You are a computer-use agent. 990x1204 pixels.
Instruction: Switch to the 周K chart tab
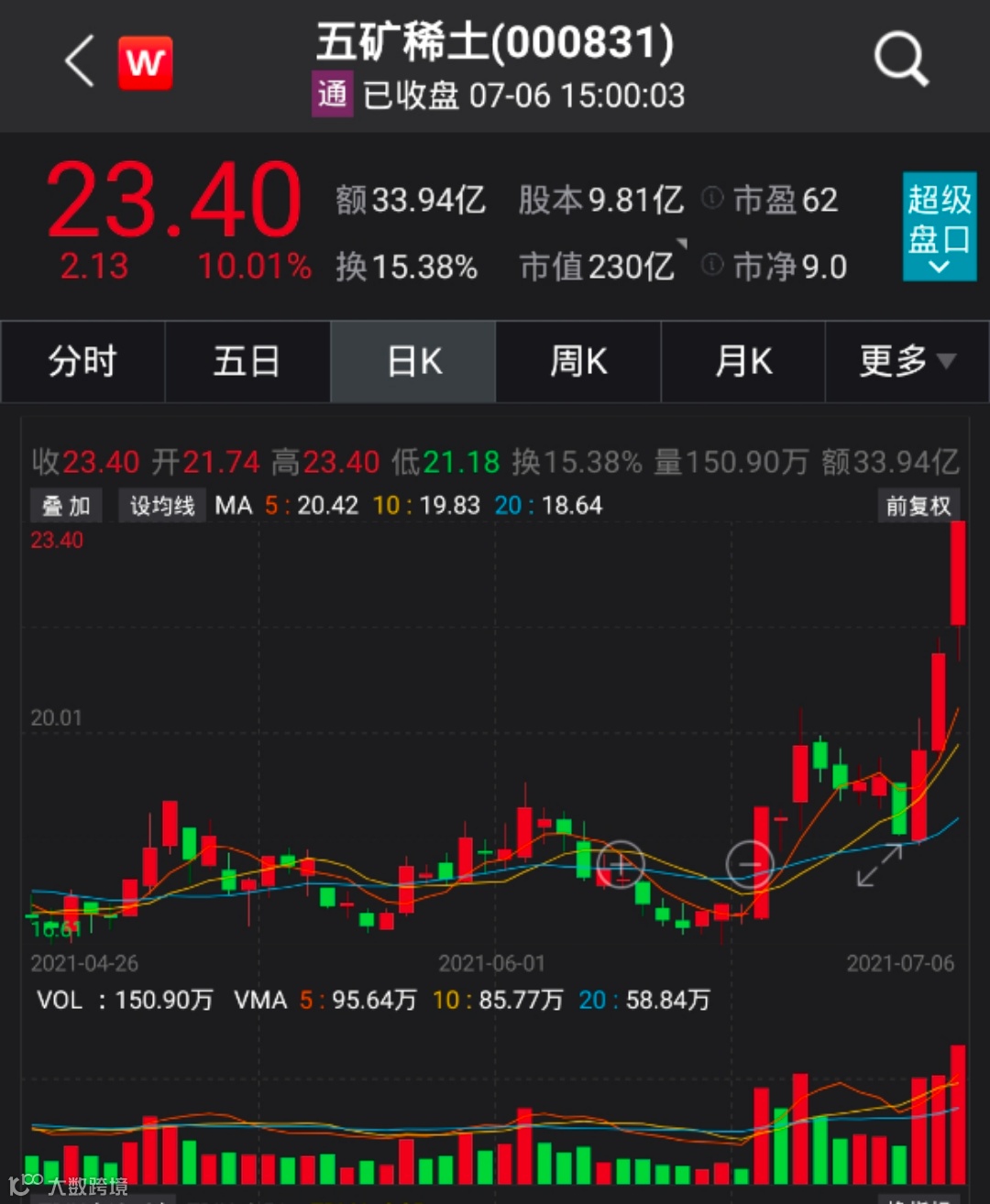577,362
